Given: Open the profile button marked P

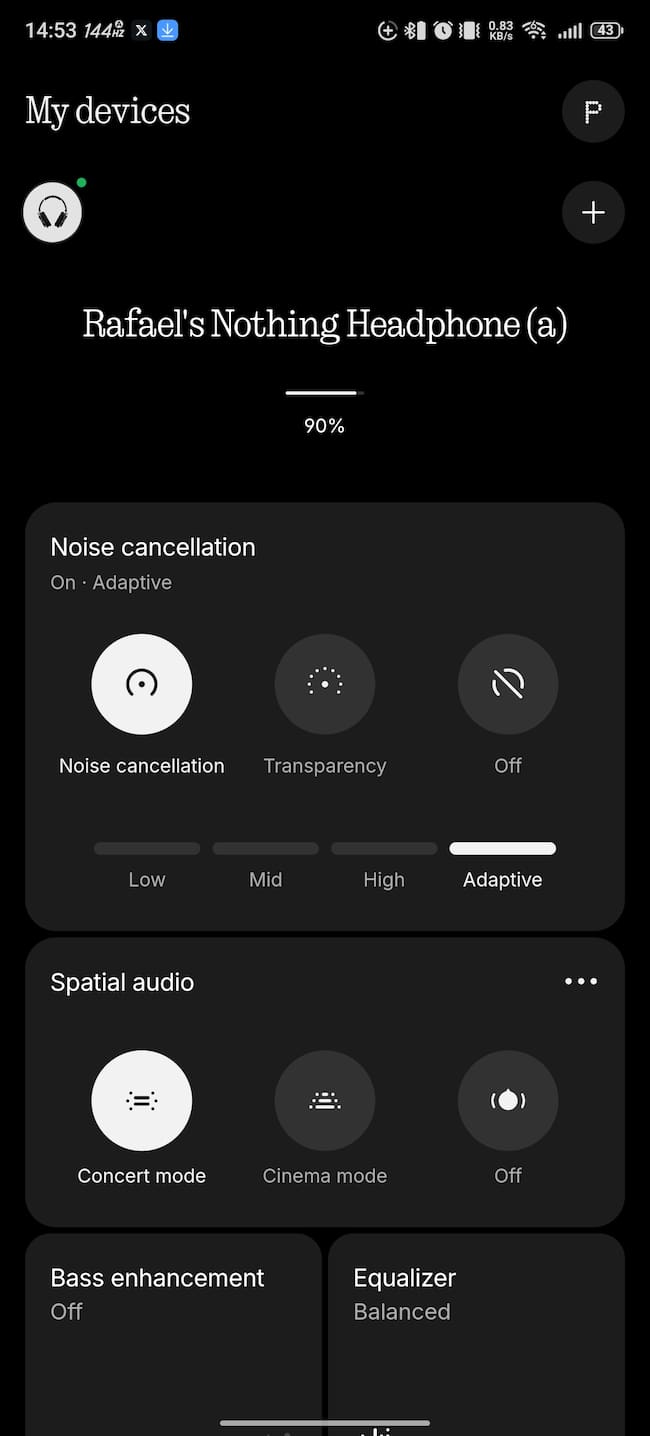Looking at the screenshot, I should [593, 111].
